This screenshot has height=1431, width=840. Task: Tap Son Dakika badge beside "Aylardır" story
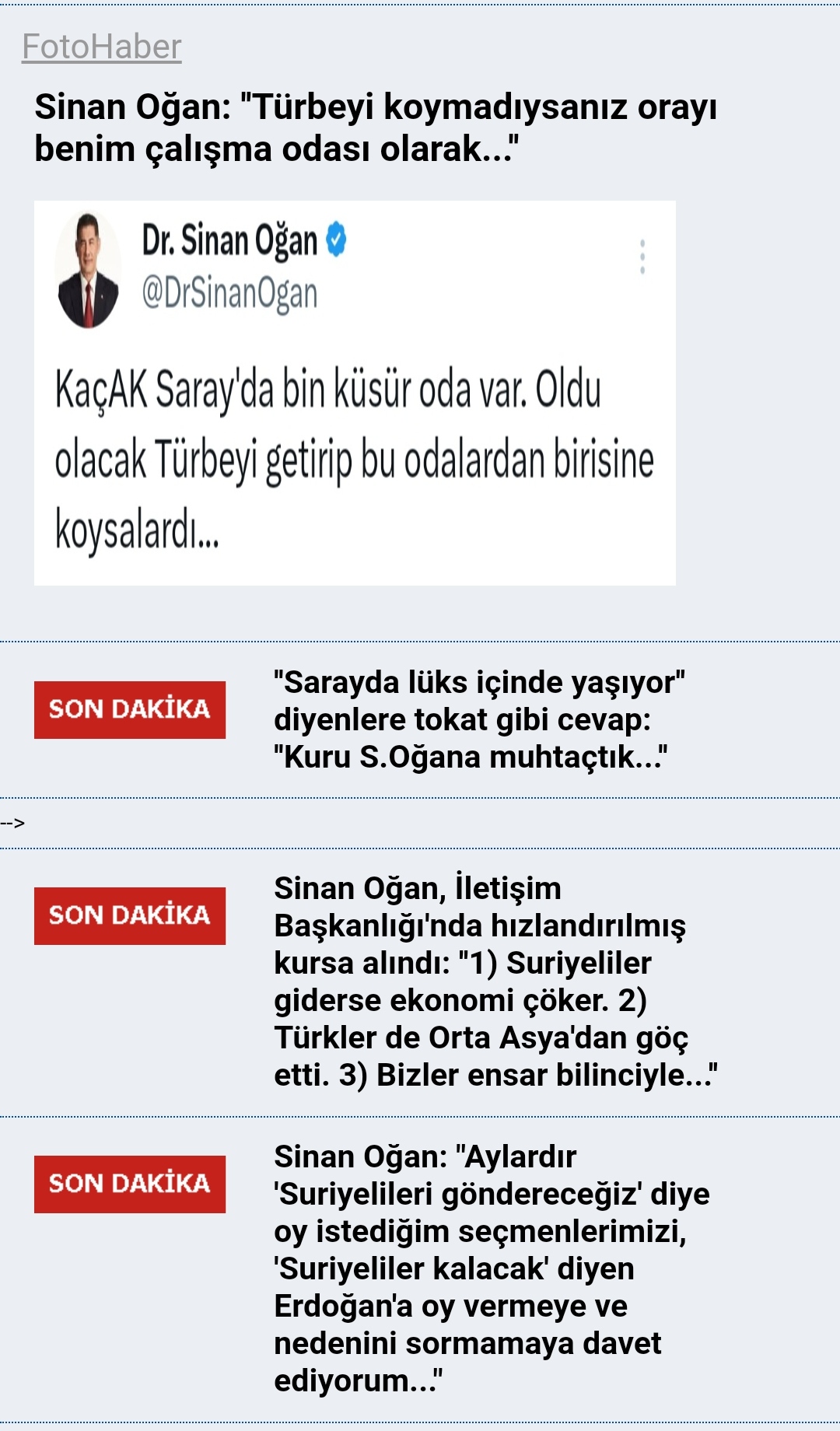coord(130,1184)
